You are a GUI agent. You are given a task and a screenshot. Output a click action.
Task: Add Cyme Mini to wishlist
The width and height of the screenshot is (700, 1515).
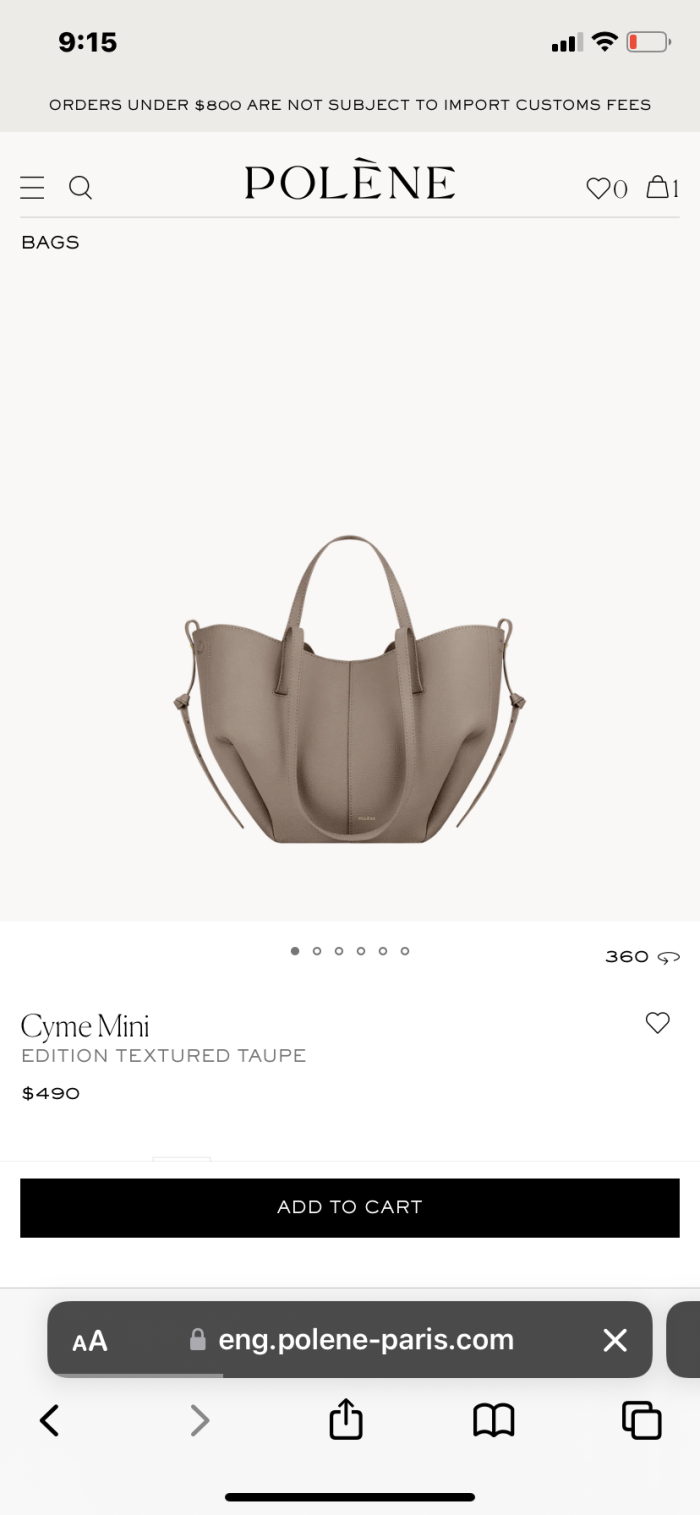(x=657, y=1023)
